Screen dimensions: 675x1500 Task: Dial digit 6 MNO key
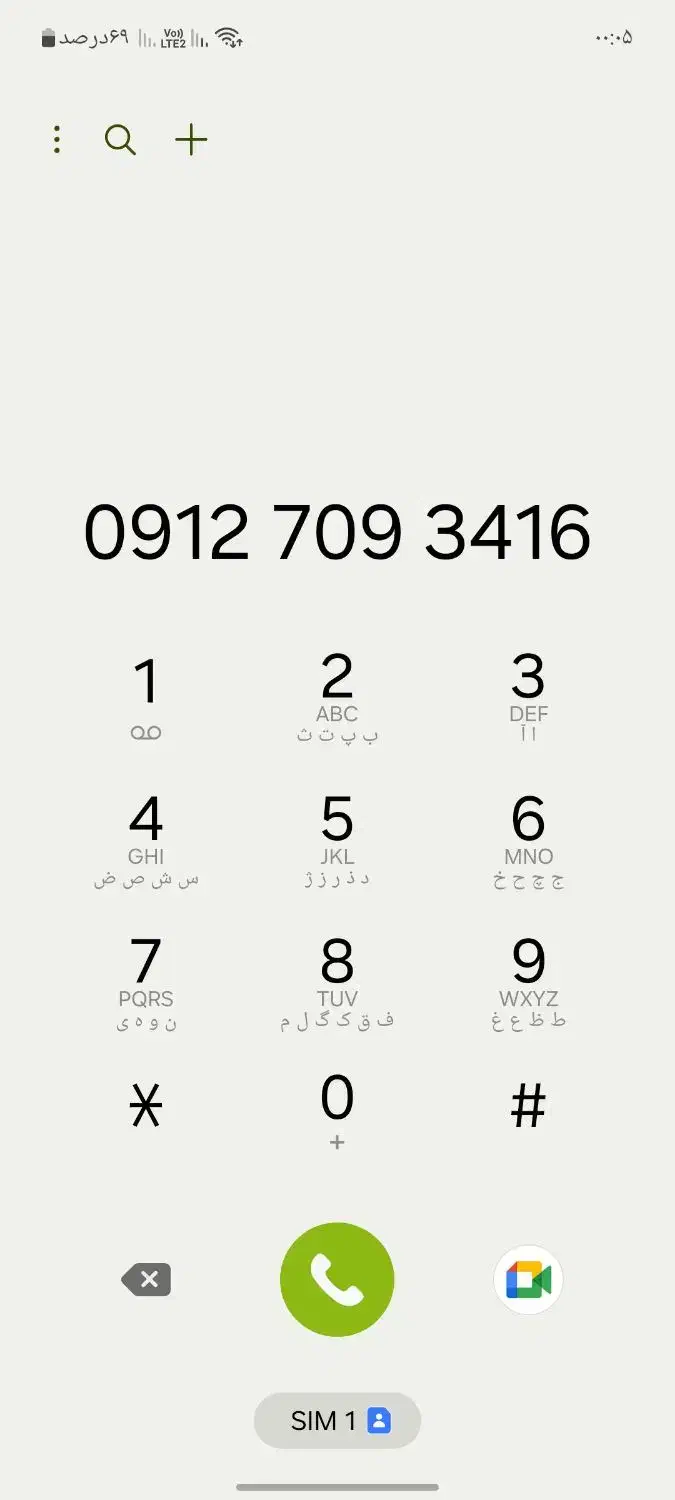click(528, 840)
